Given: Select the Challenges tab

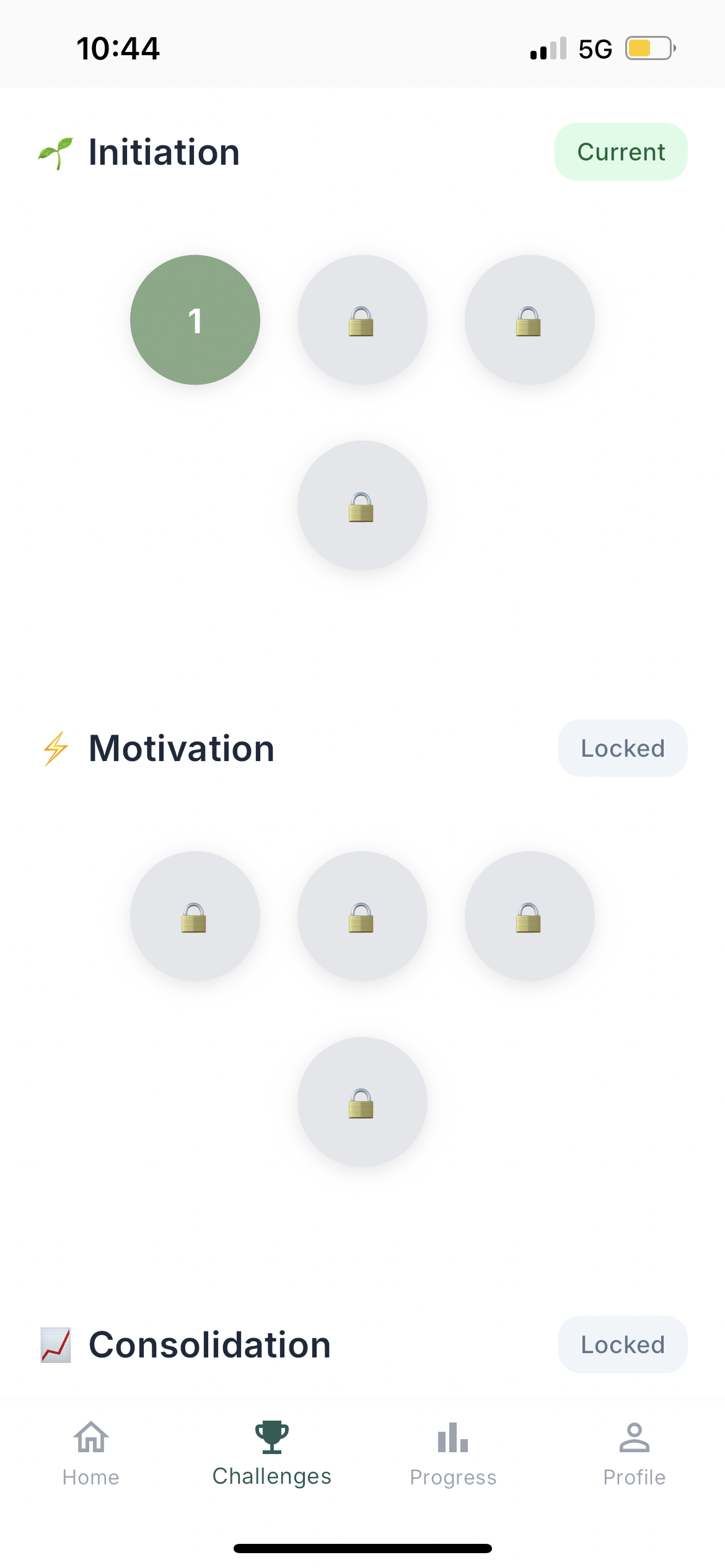Looking at the screenshot, I should (x=272, y=1453).
